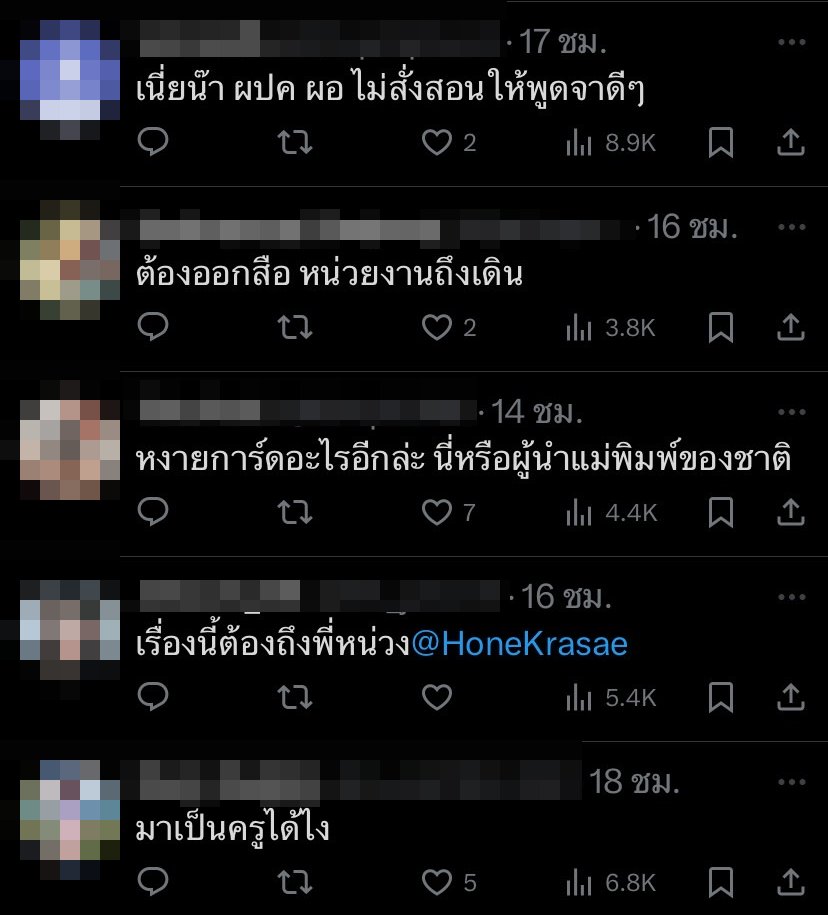
Task: Like the reply with 3.8K views
Action: point(436,327)
